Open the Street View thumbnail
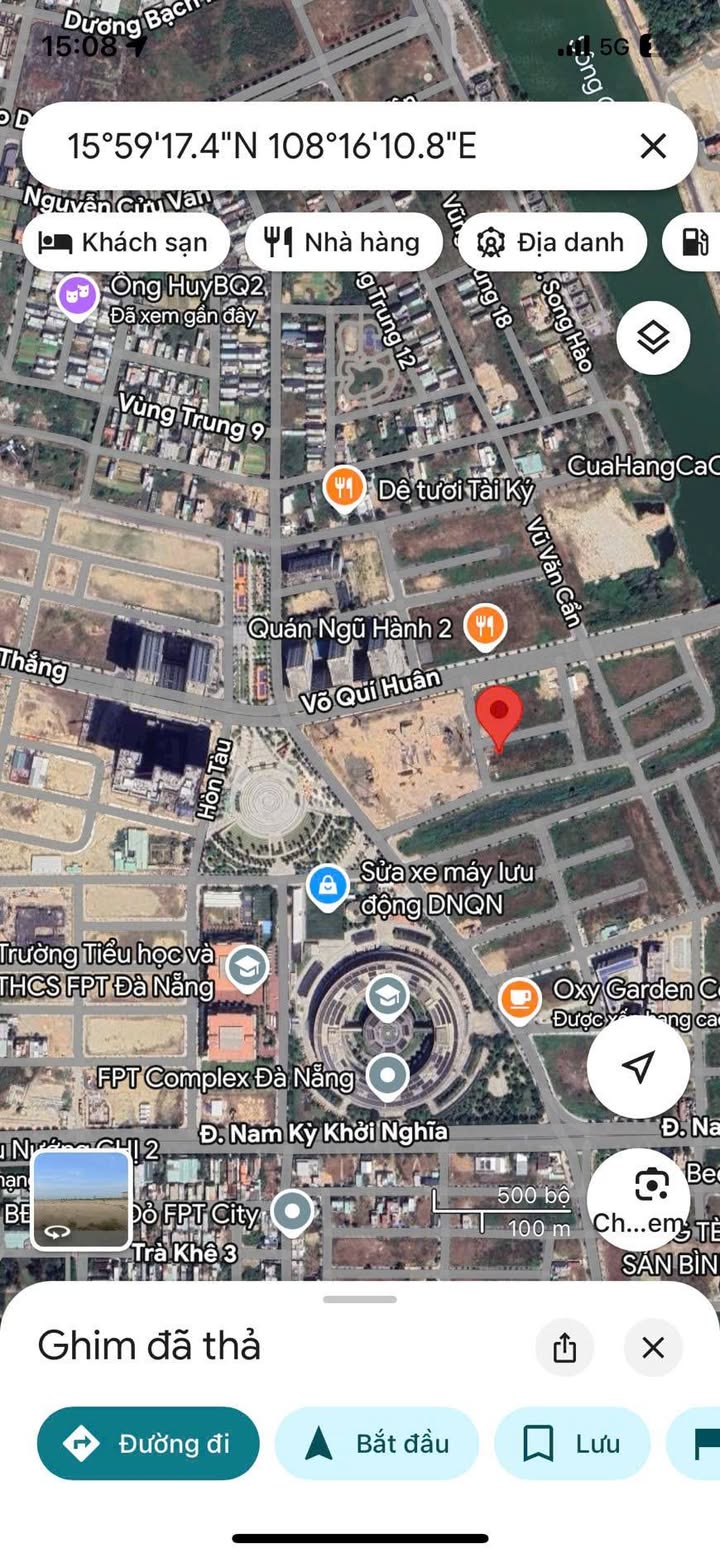Viewport: 720px width, 1558px height. tap(82, 1199)
